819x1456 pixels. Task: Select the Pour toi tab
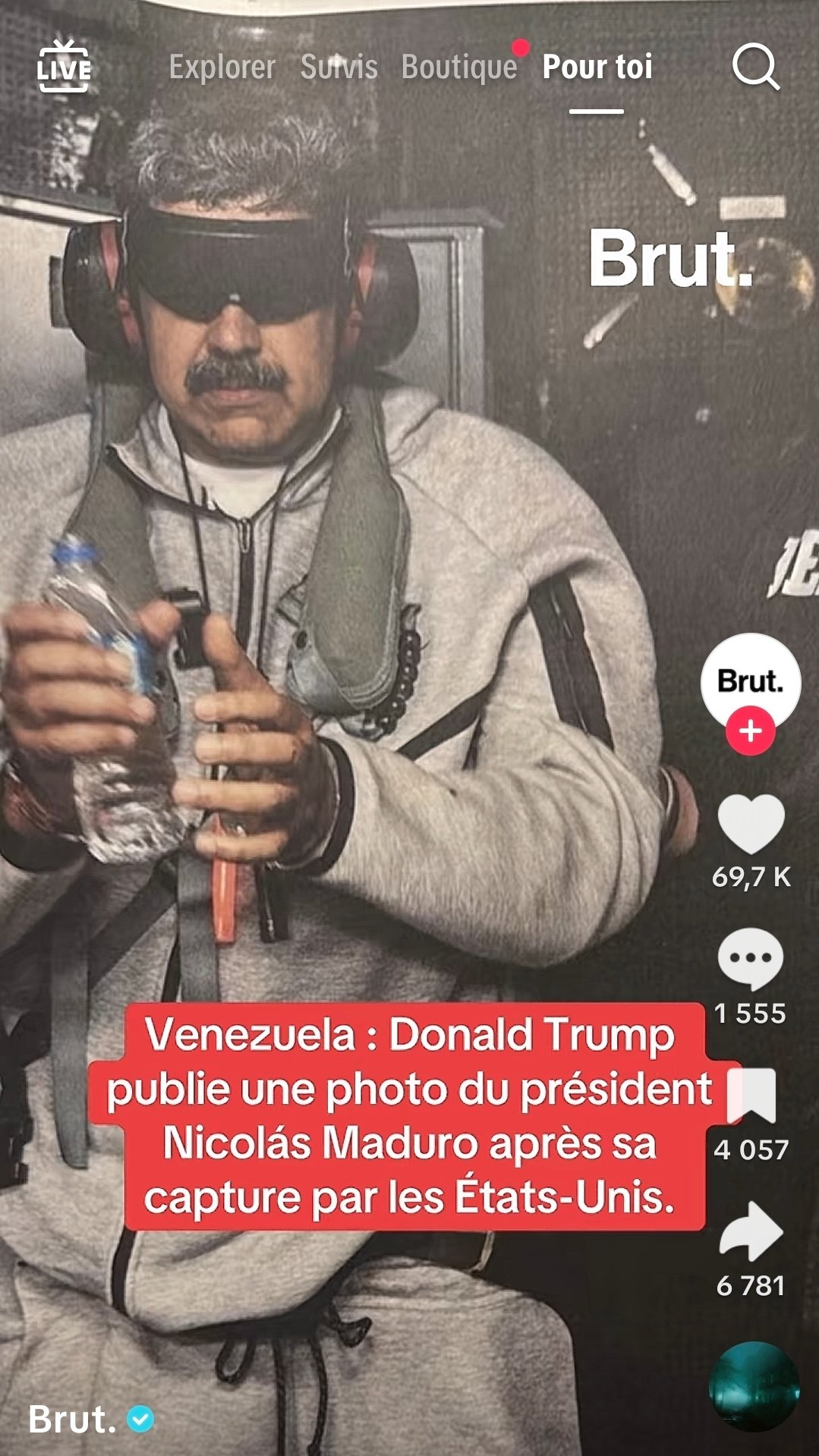pyautogui.click(x=597, y=68)
